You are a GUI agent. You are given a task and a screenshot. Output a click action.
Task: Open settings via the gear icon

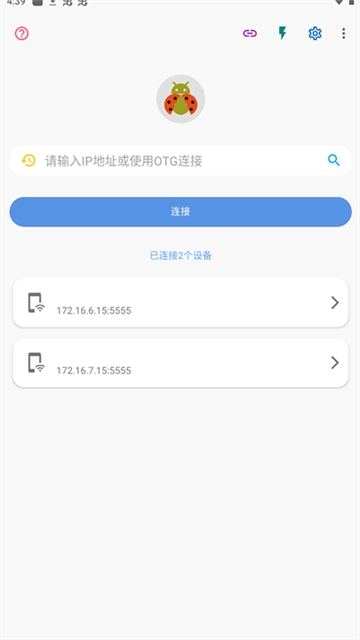[315, 33]
